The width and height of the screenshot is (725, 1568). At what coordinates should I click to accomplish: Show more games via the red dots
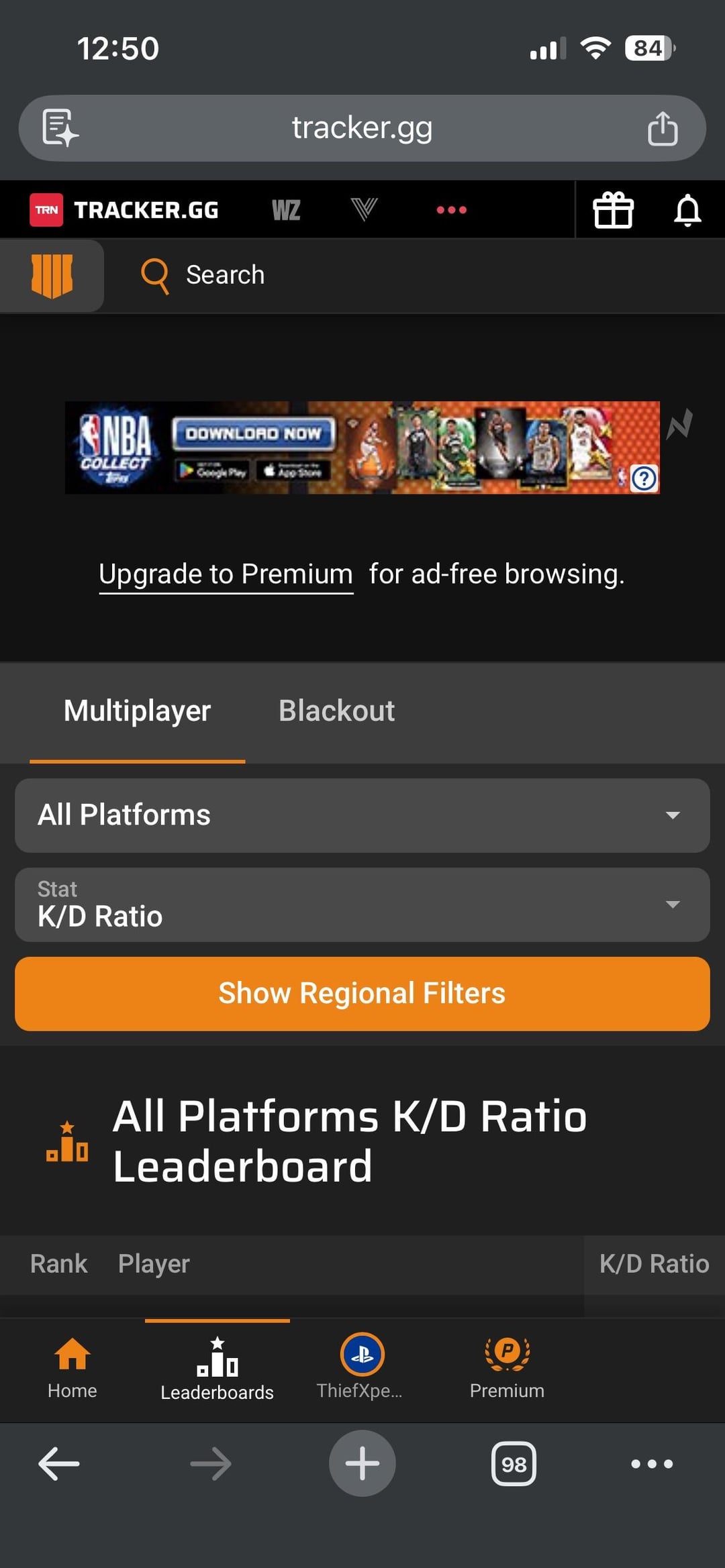[x=451, y=210]
